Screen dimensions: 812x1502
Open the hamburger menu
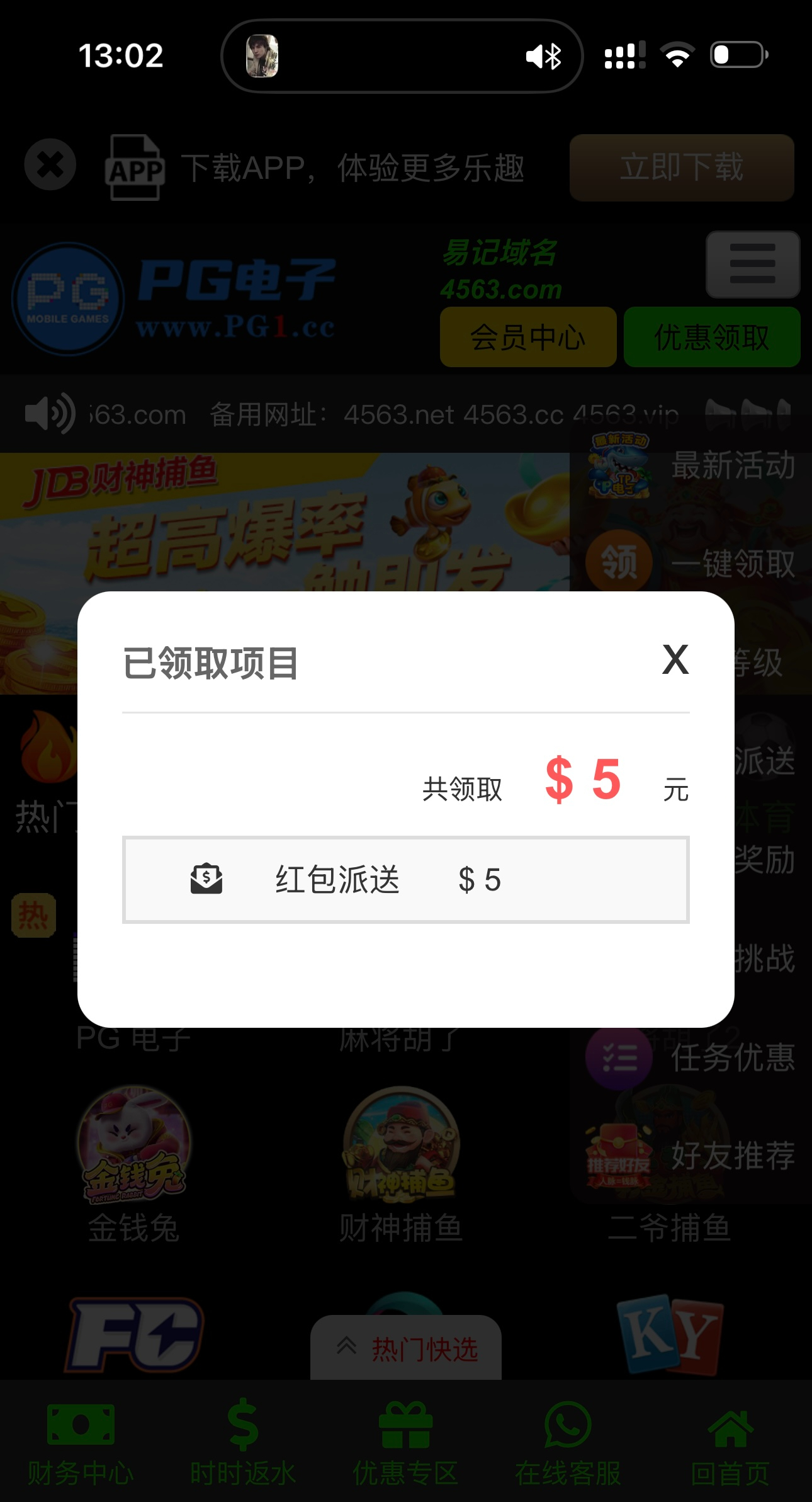coord(752,265)
